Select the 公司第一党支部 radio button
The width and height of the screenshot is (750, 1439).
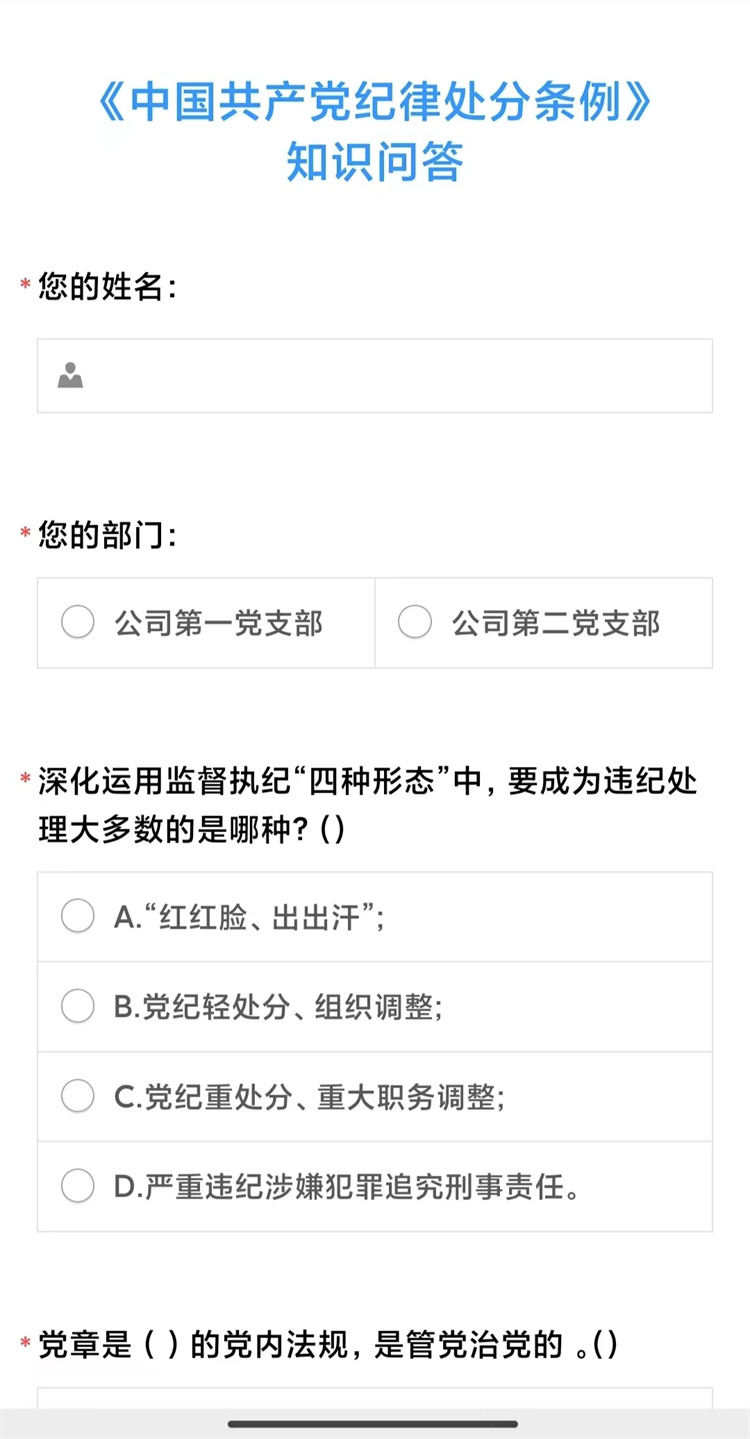(77, 621)
